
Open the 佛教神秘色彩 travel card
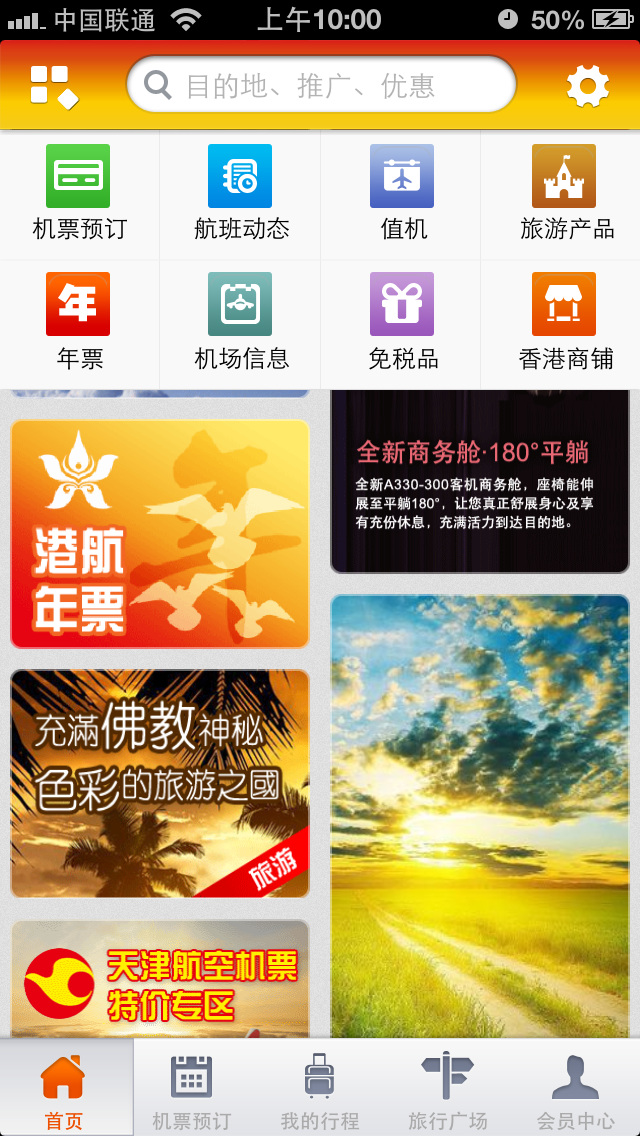click(160, 783)
